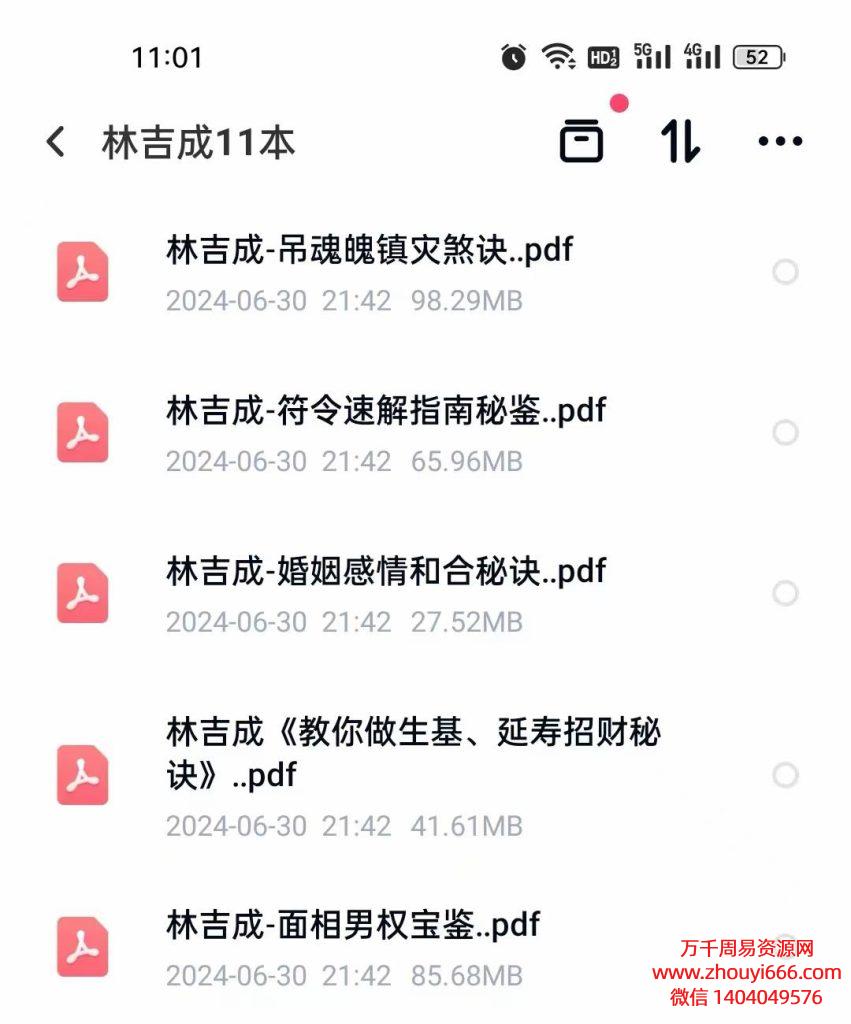The height and width of the screenshot is (1024, 851).
Task: Open the transfer box icon with red dot
Action: click(x=581, y=141)
